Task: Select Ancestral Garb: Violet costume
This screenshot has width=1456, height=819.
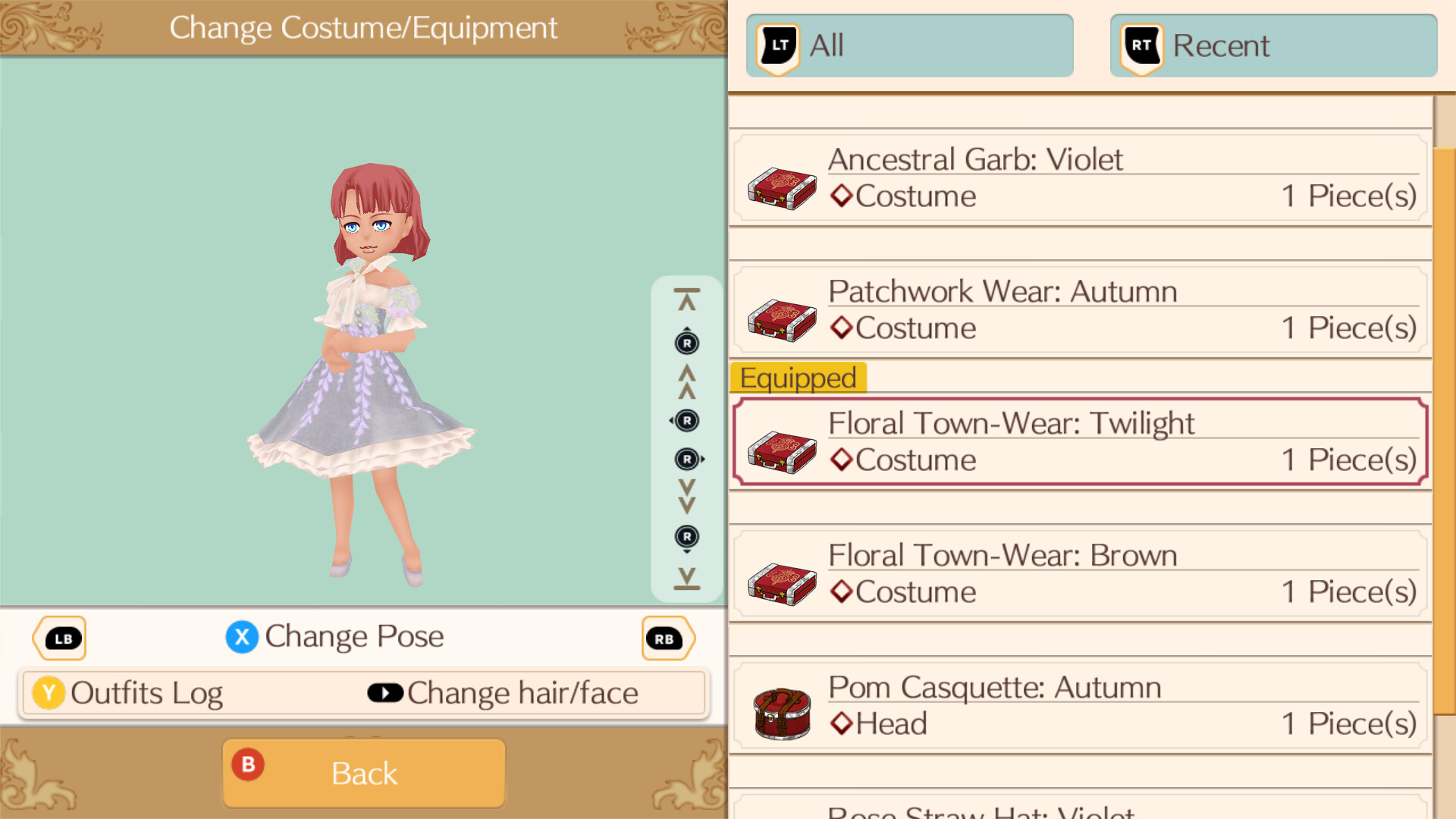Action: pos(1080,179)
